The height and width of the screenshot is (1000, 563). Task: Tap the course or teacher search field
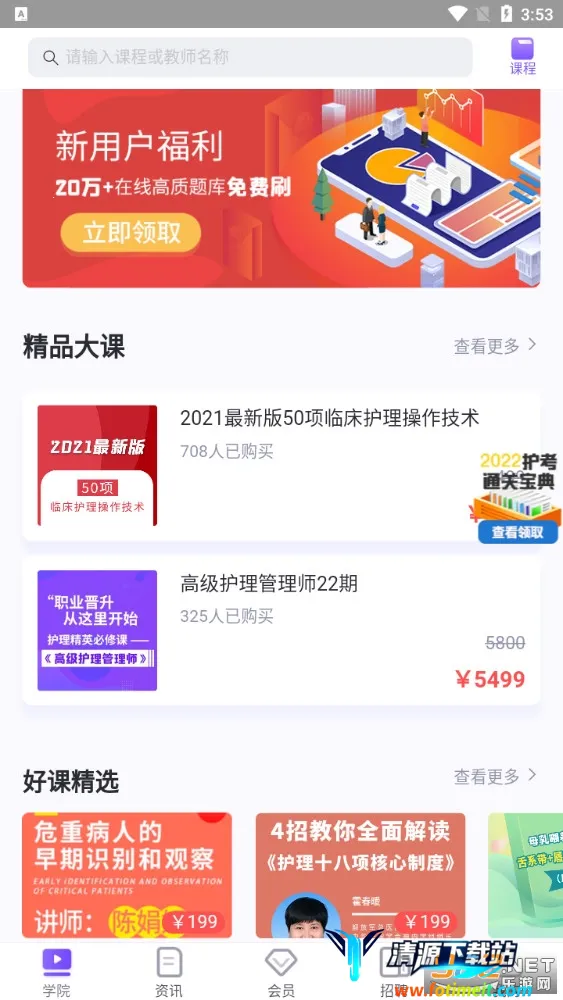(x=250, y=57)
